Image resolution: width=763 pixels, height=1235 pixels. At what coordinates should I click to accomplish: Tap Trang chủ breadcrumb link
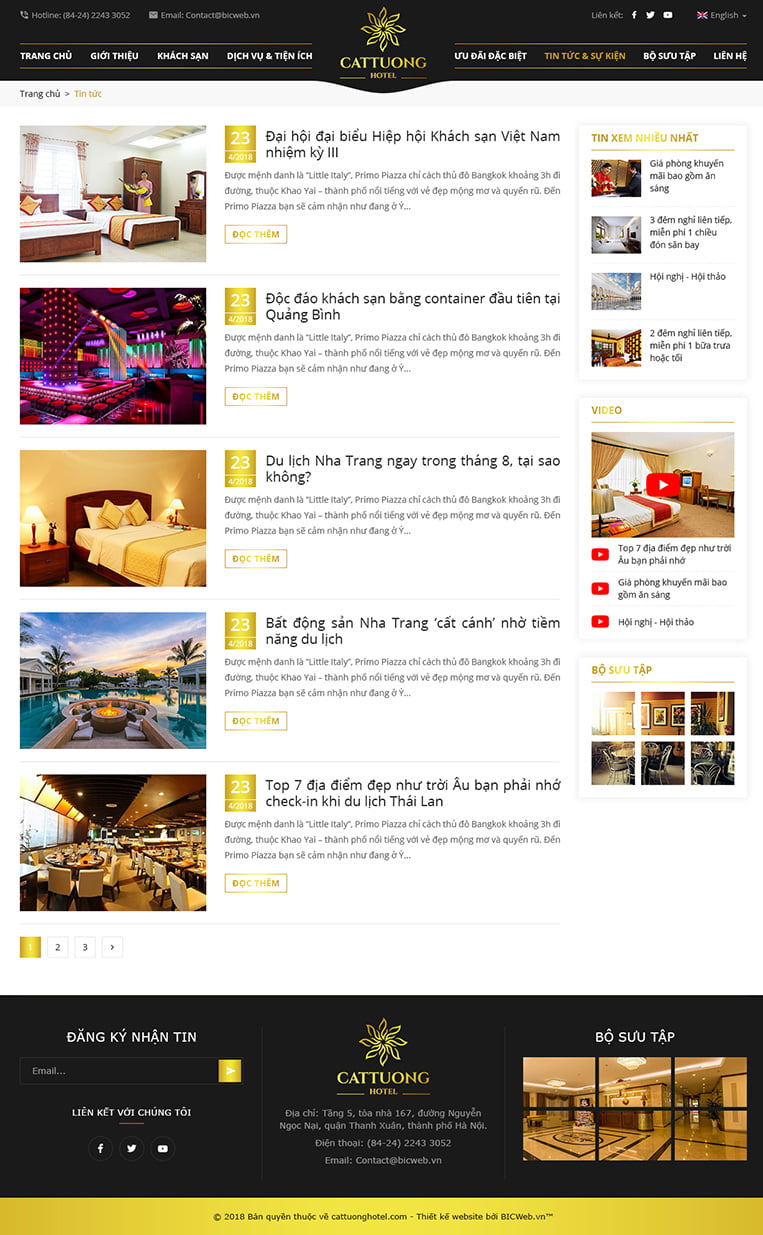click(40, 94)
